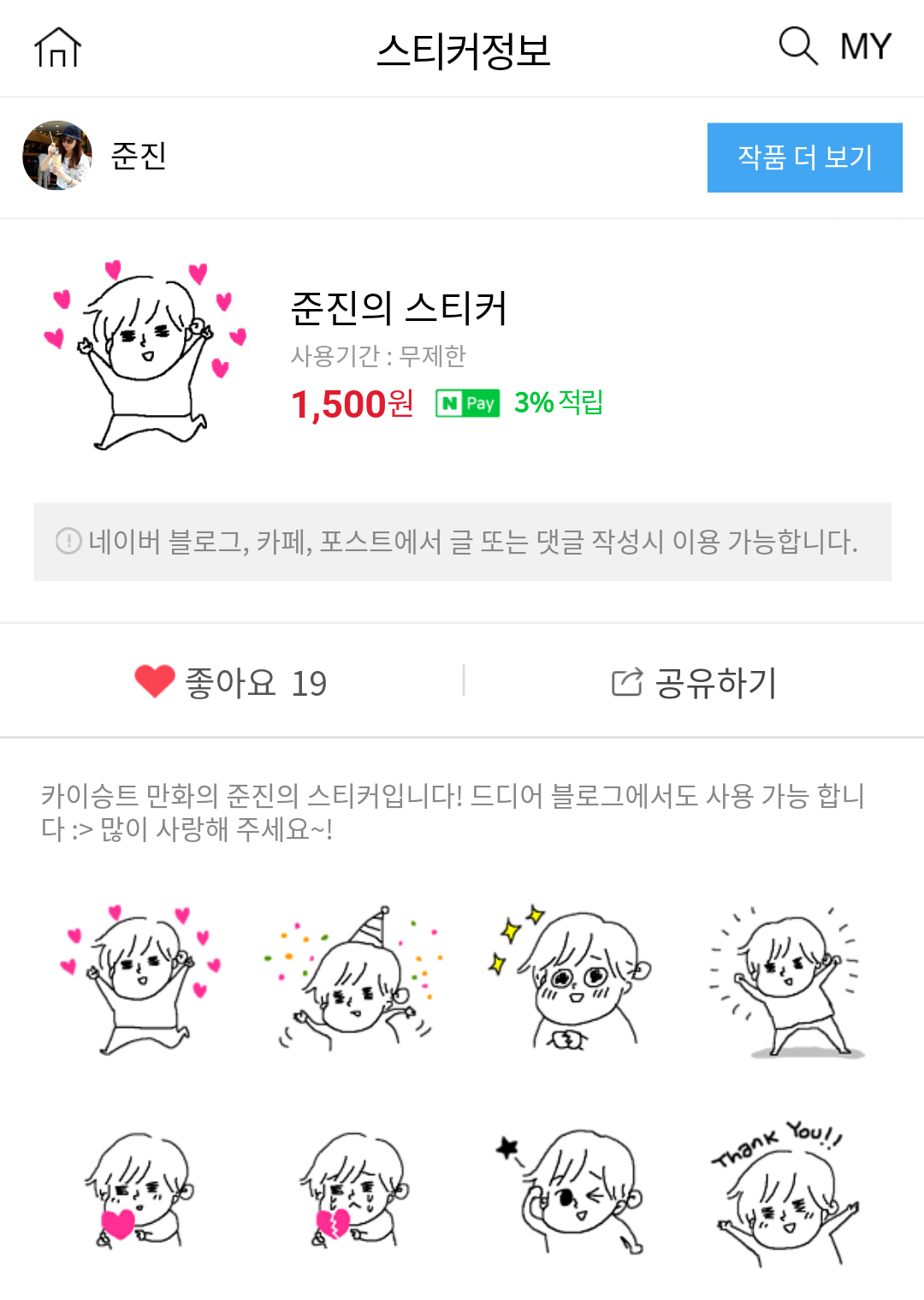Open creator 준진's profile
The width and height of the screenshot is (924, 1300).
[94, 156]
